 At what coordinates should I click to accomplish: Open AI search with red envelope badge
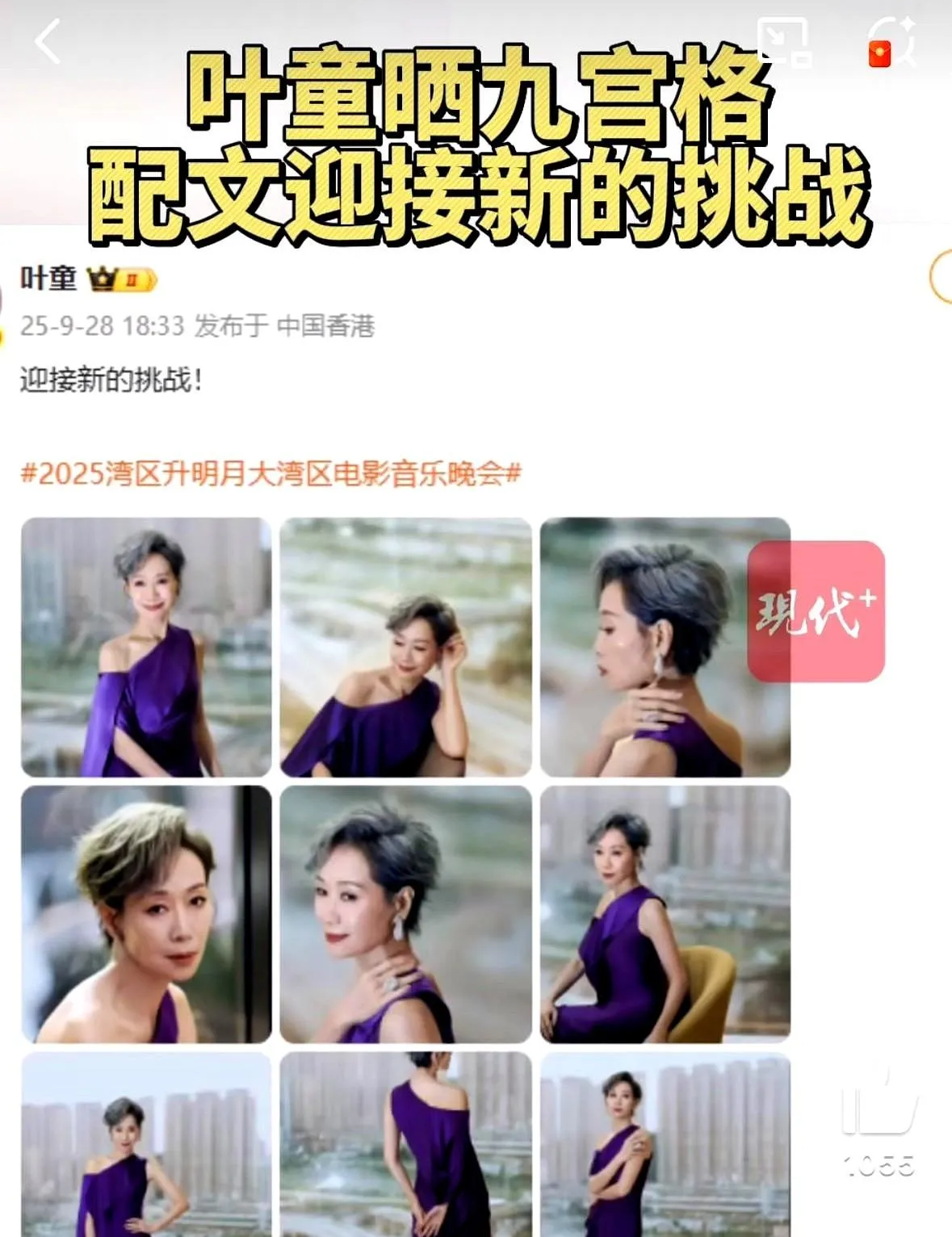click(892, 42)
